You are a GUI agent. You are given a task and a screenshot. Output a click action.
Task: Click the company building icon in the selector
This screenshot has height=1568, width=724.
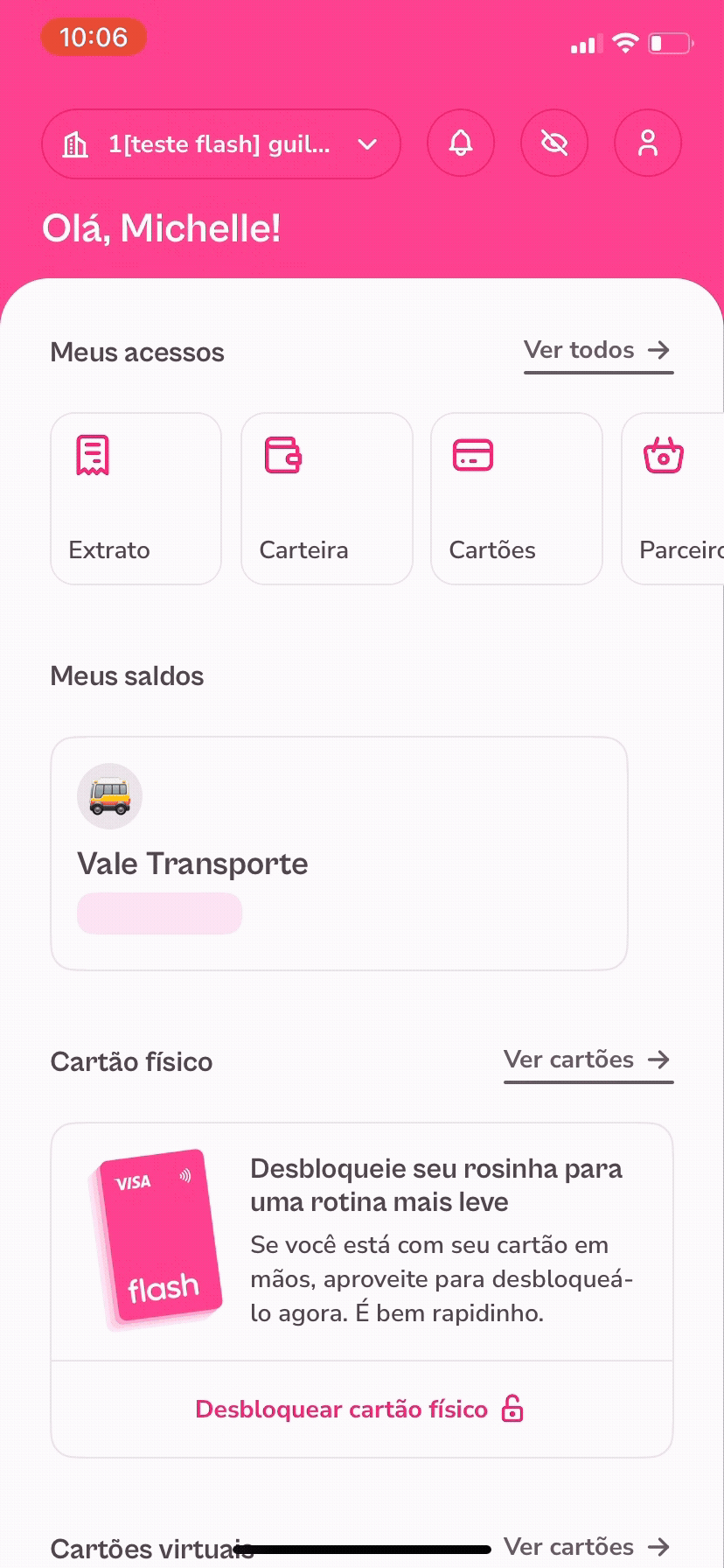click(x=76, y=143)
